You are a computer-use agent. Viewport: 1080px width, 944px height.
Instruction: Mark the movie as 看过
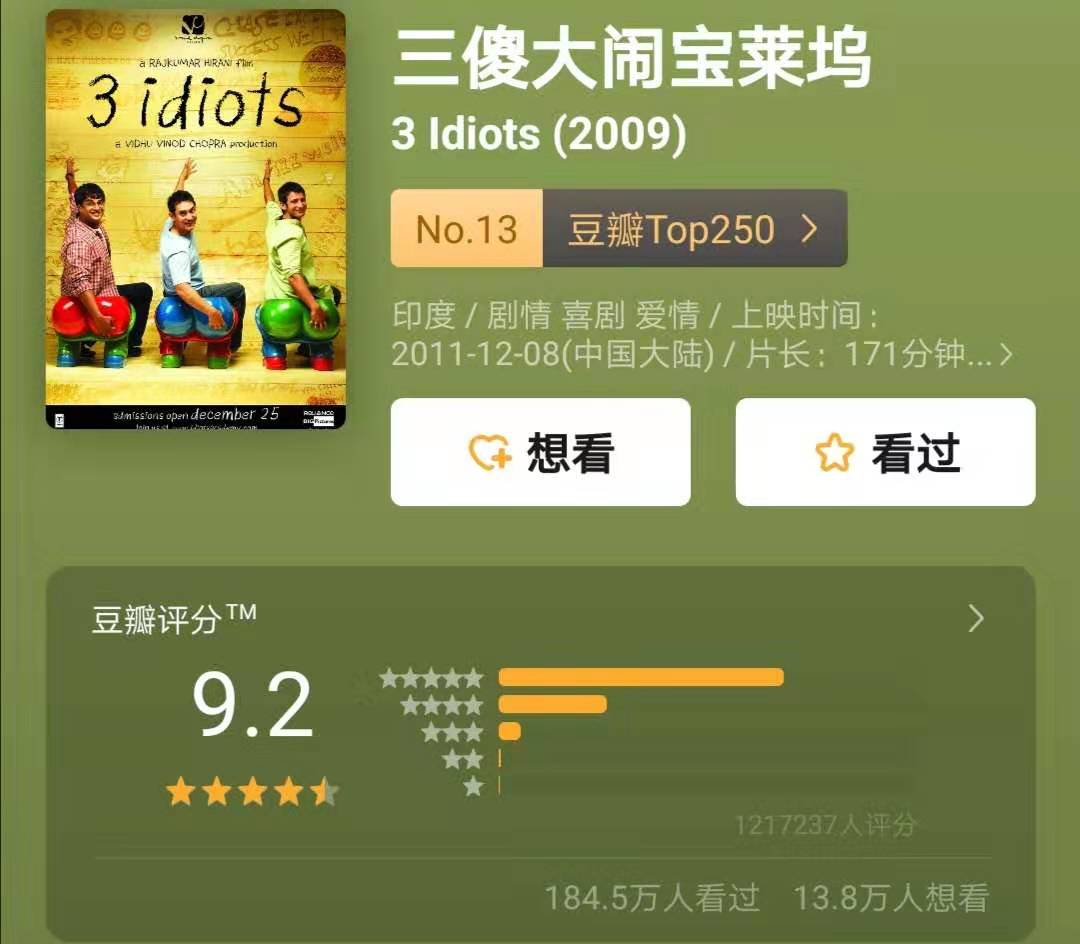(885, 452)
